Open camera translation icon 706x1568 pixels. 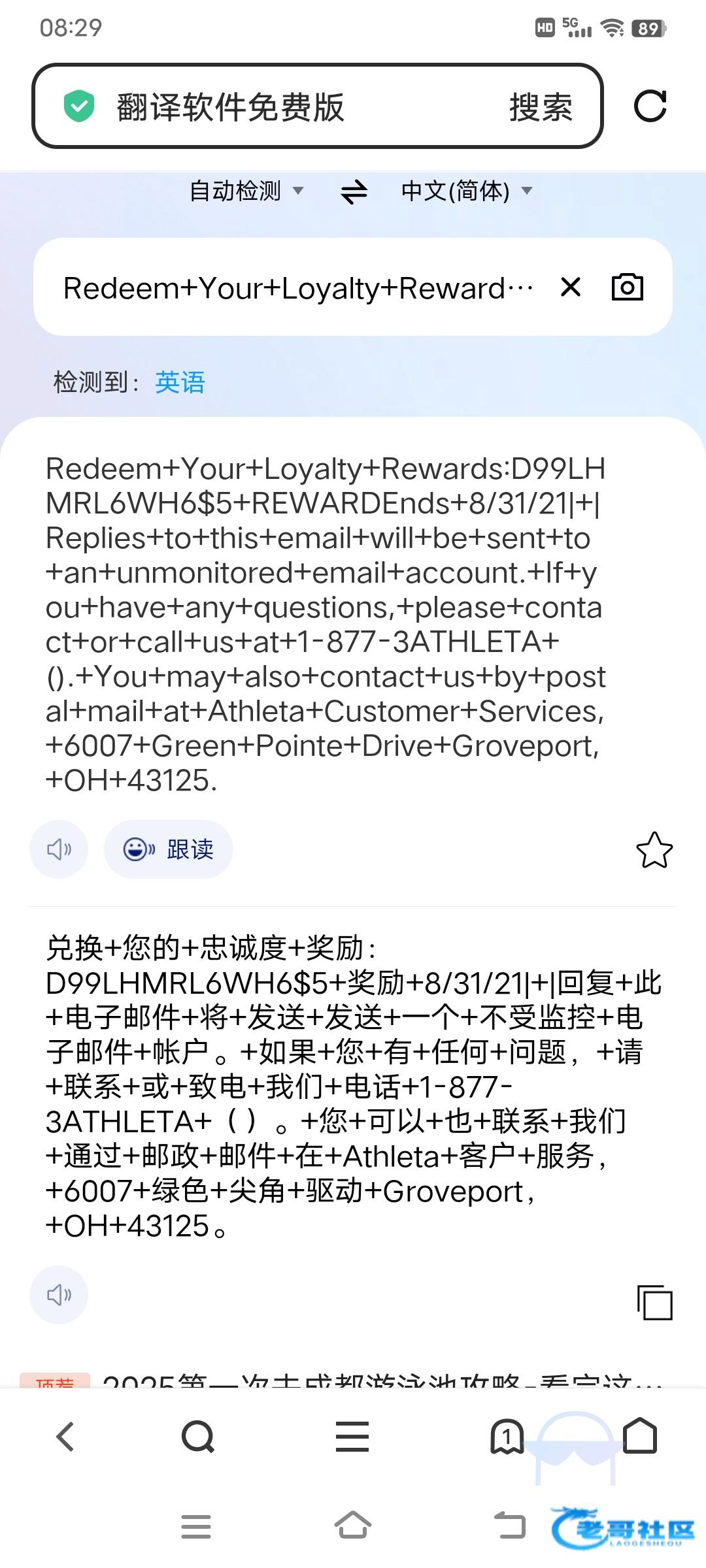tap(628, 287)
